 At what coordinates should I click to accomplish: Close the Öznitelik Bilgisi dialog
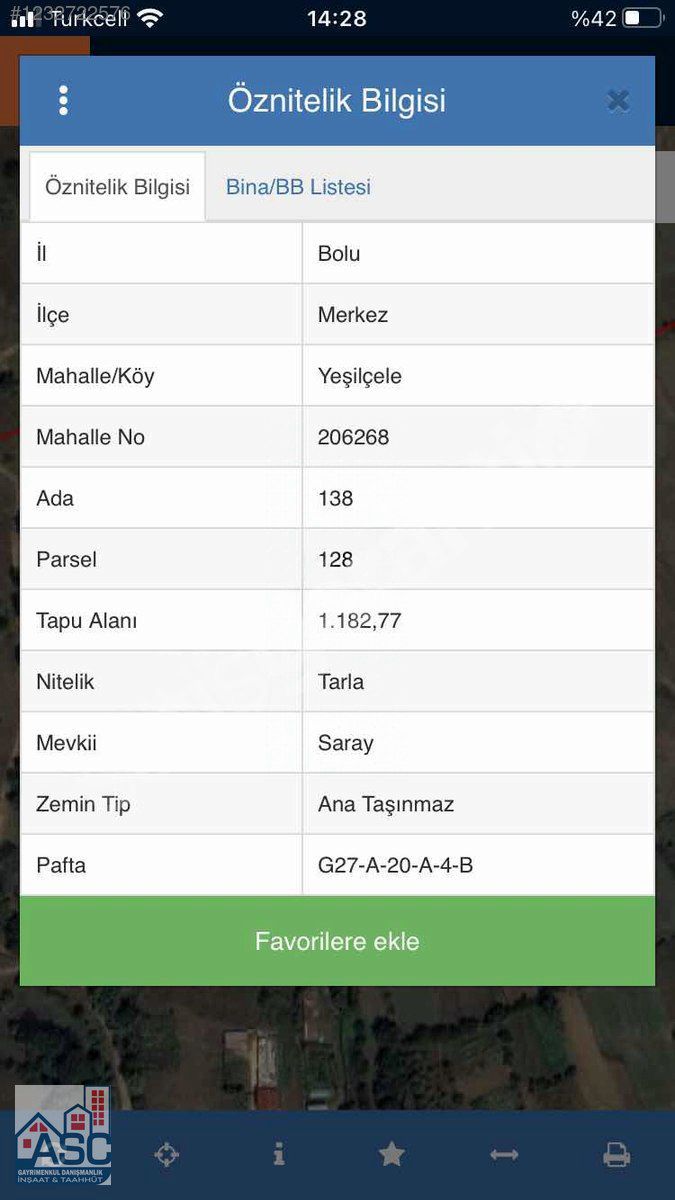[x=618, y=100]
